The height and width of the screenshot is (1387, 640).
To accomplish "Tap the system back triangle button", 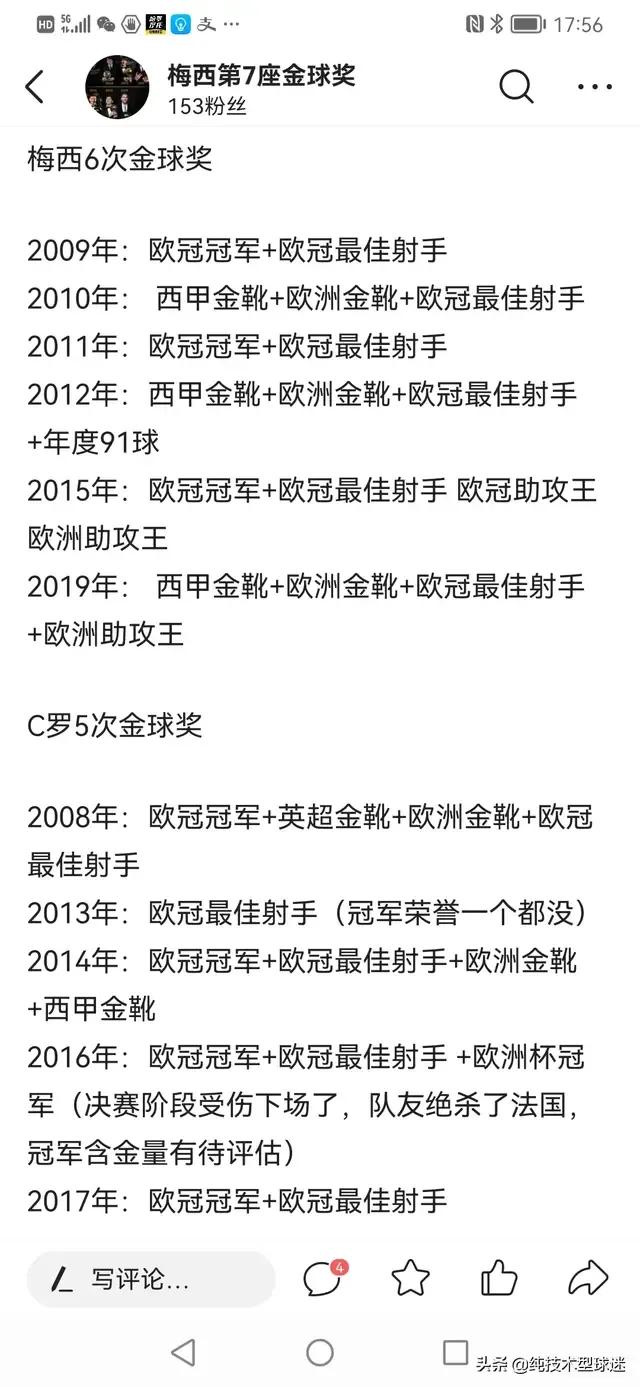I will tap(183, 1353).
